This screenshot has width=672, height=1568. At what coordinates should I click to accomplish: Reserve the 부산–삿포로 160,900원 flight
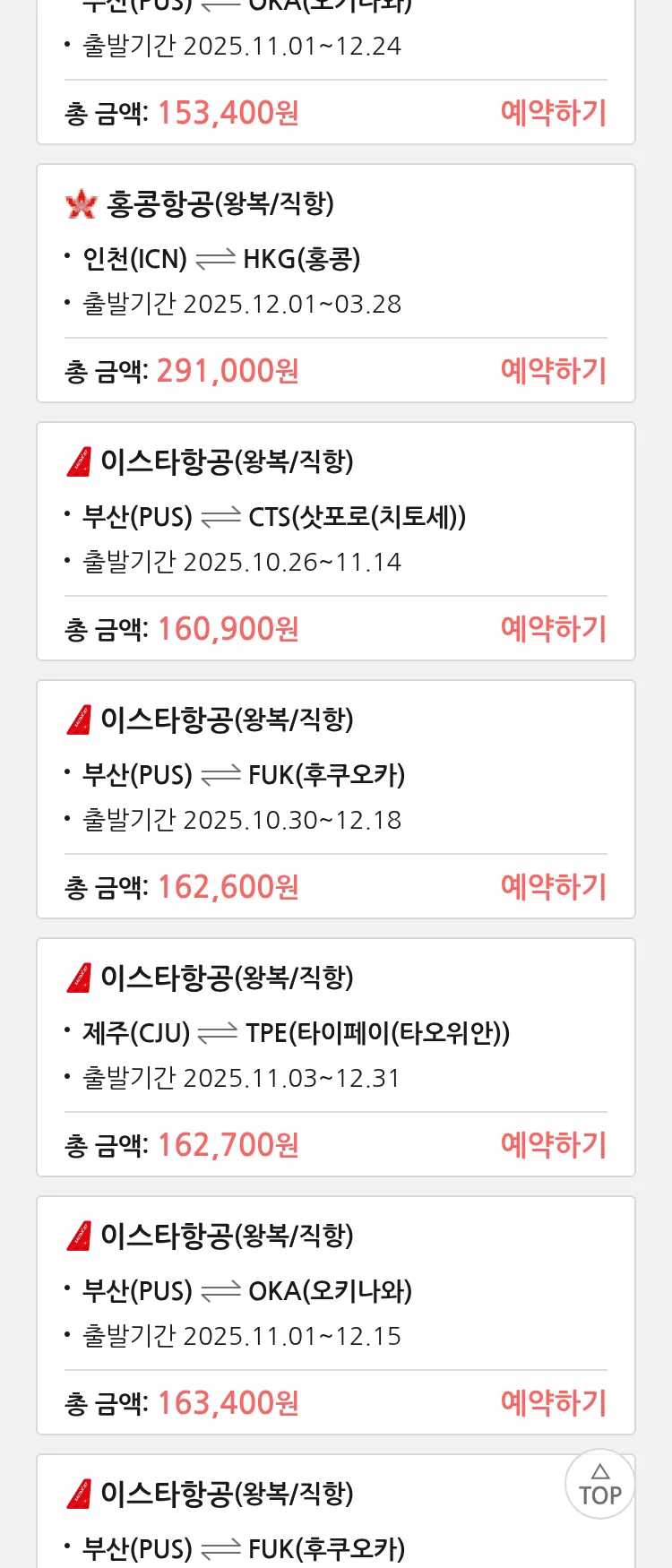tap(553, 629)
